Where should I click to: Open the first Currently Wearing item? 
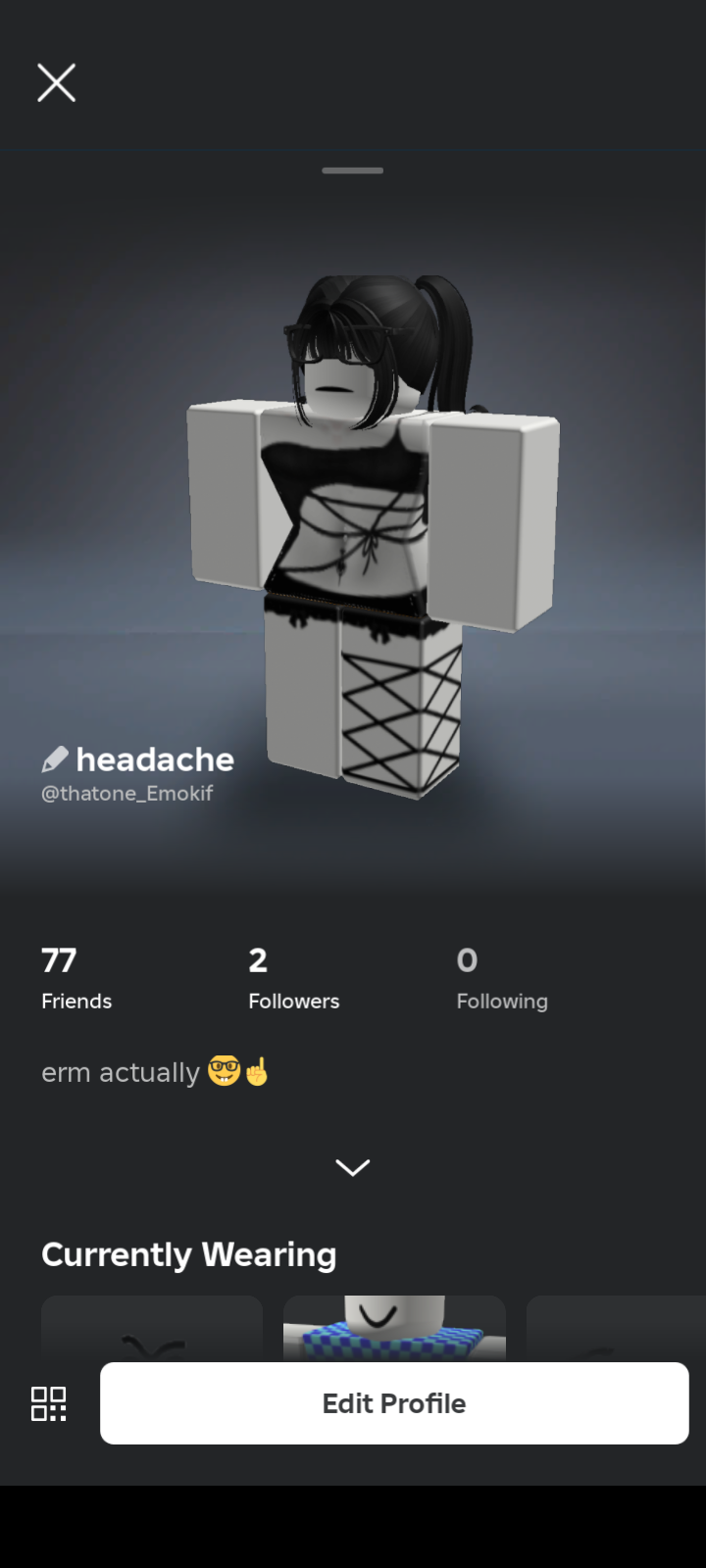(152, 1329)
